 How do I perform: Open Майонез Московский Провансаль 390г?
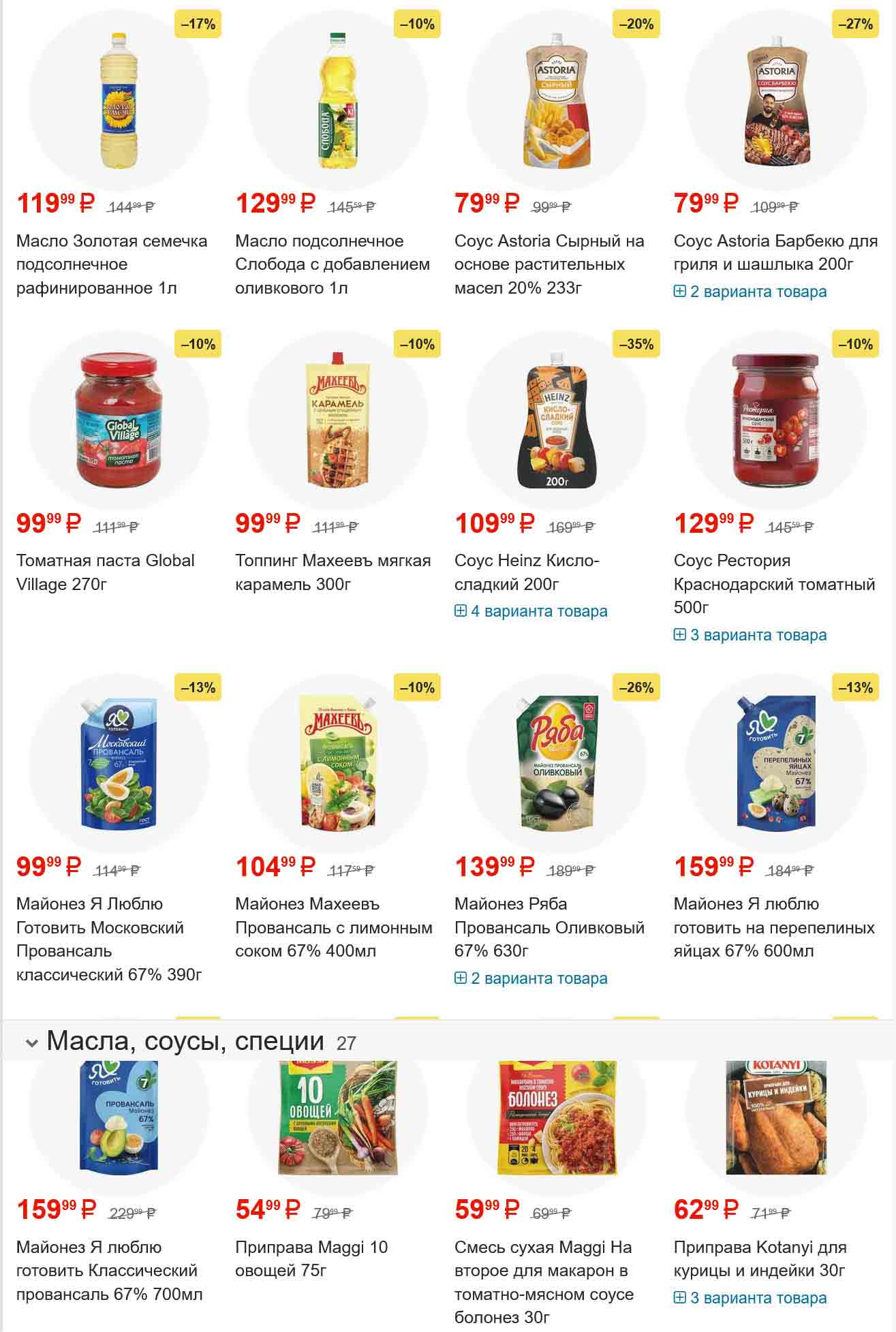[x=109, y=939]
